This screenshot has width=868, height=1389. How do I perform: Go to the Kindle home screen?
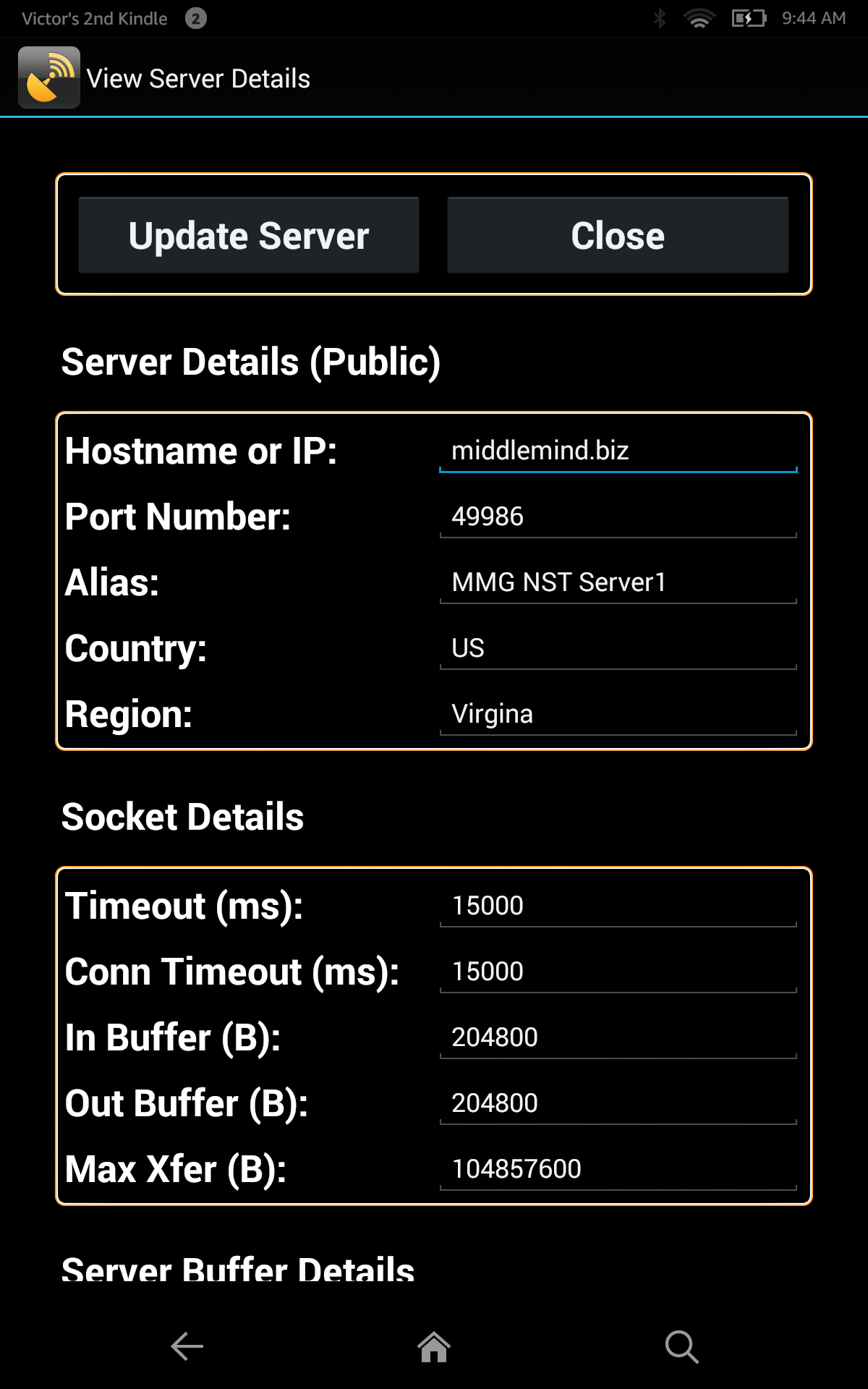point(434,1346)
